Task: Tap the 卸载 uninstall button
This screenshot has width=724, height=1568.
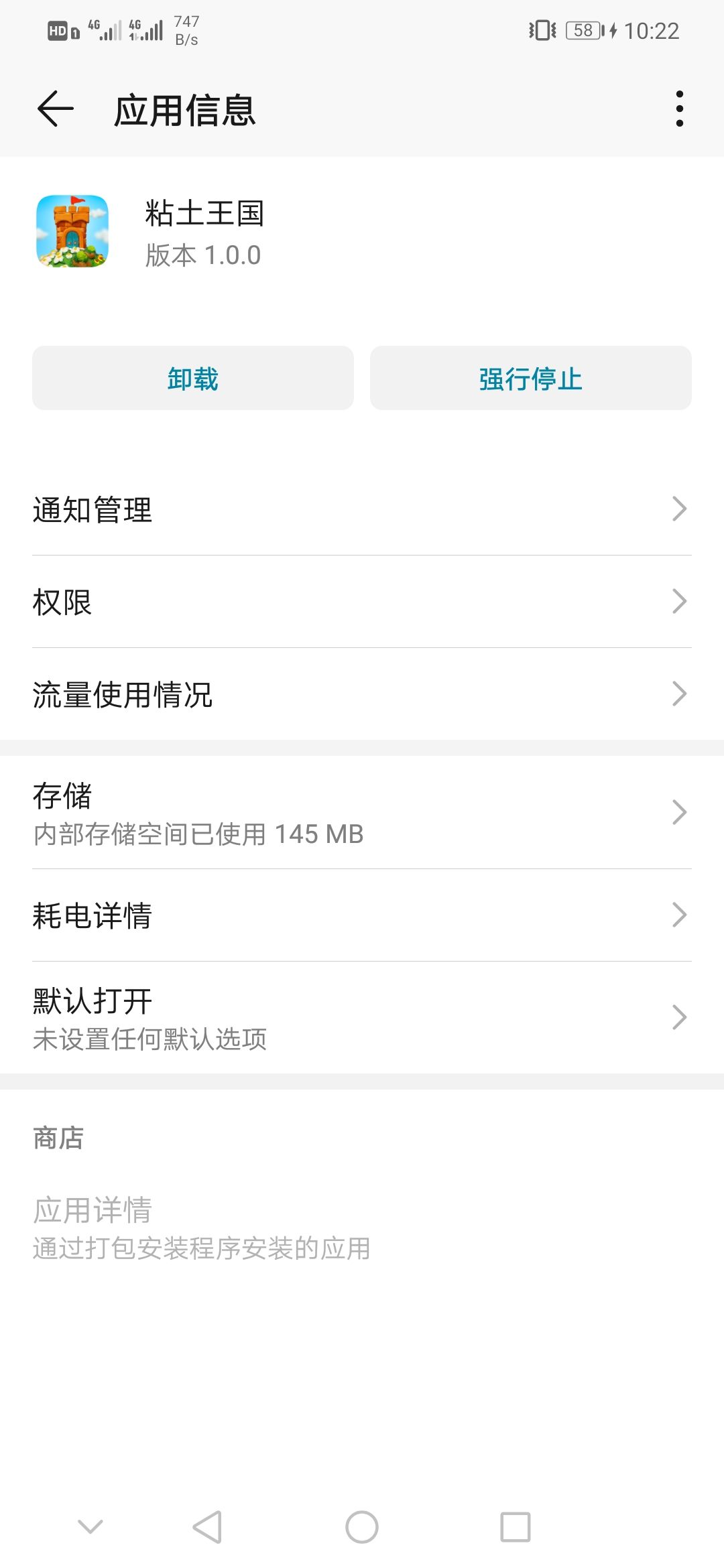Action: pos(192,378)
